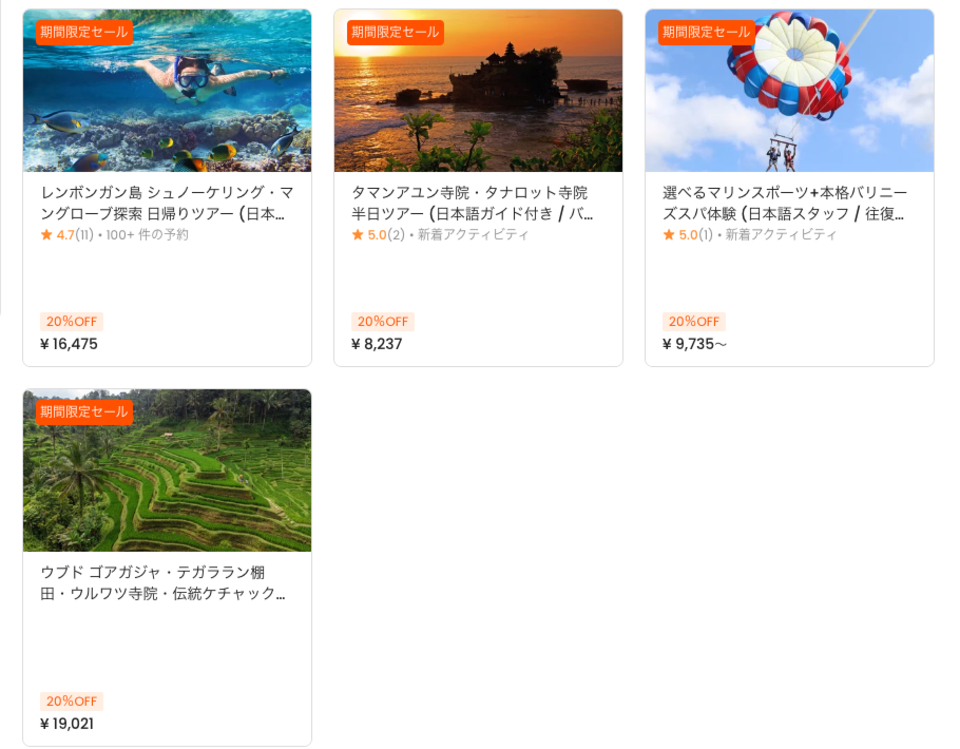View the ウブド ゴアガジャ・テガララン棚田 tour card
Screen dimensions: 960x749
tap(167, 582)
